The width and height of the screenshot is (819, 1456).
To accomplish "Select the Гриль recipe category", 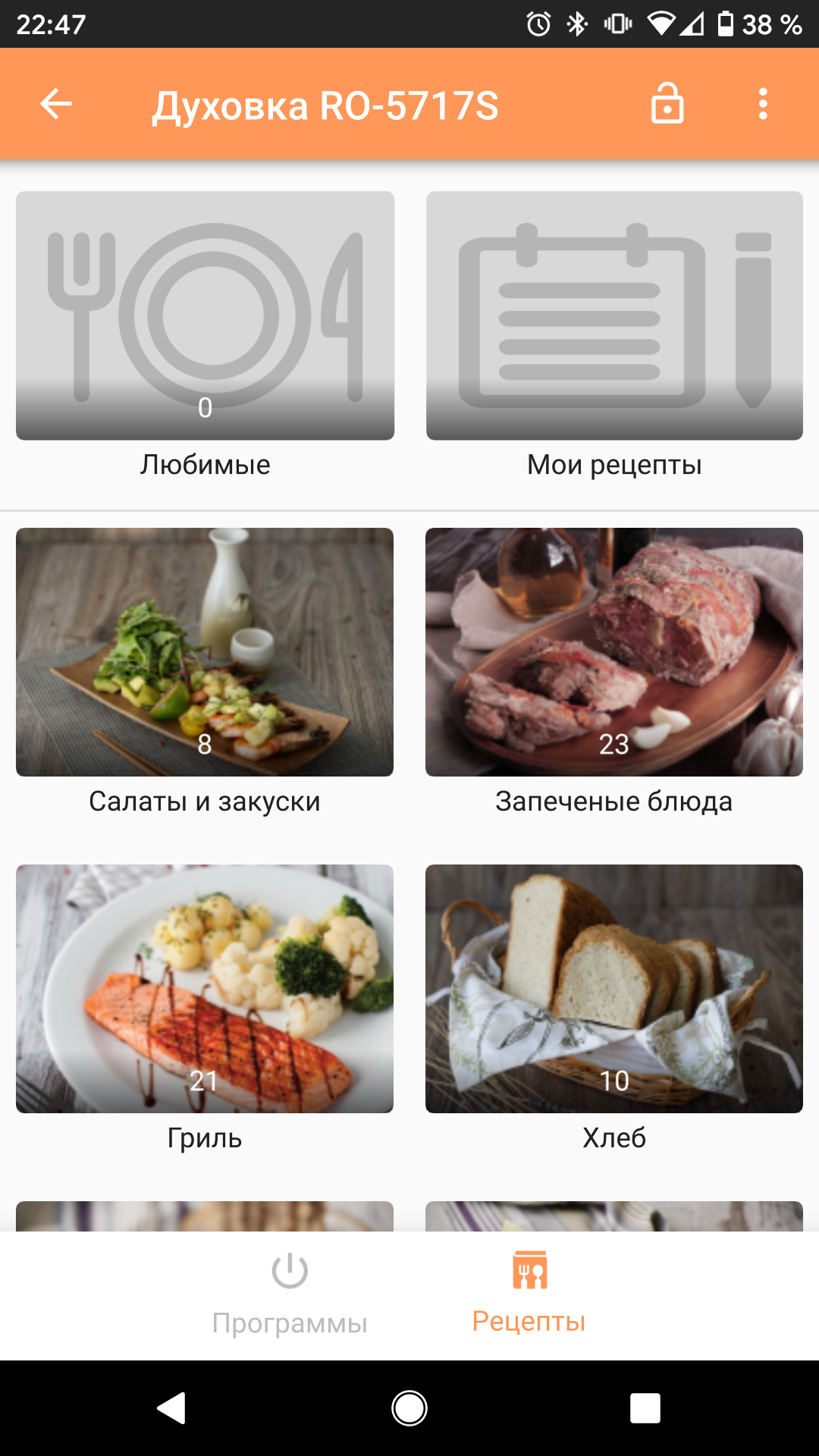I will click(205, 989).
